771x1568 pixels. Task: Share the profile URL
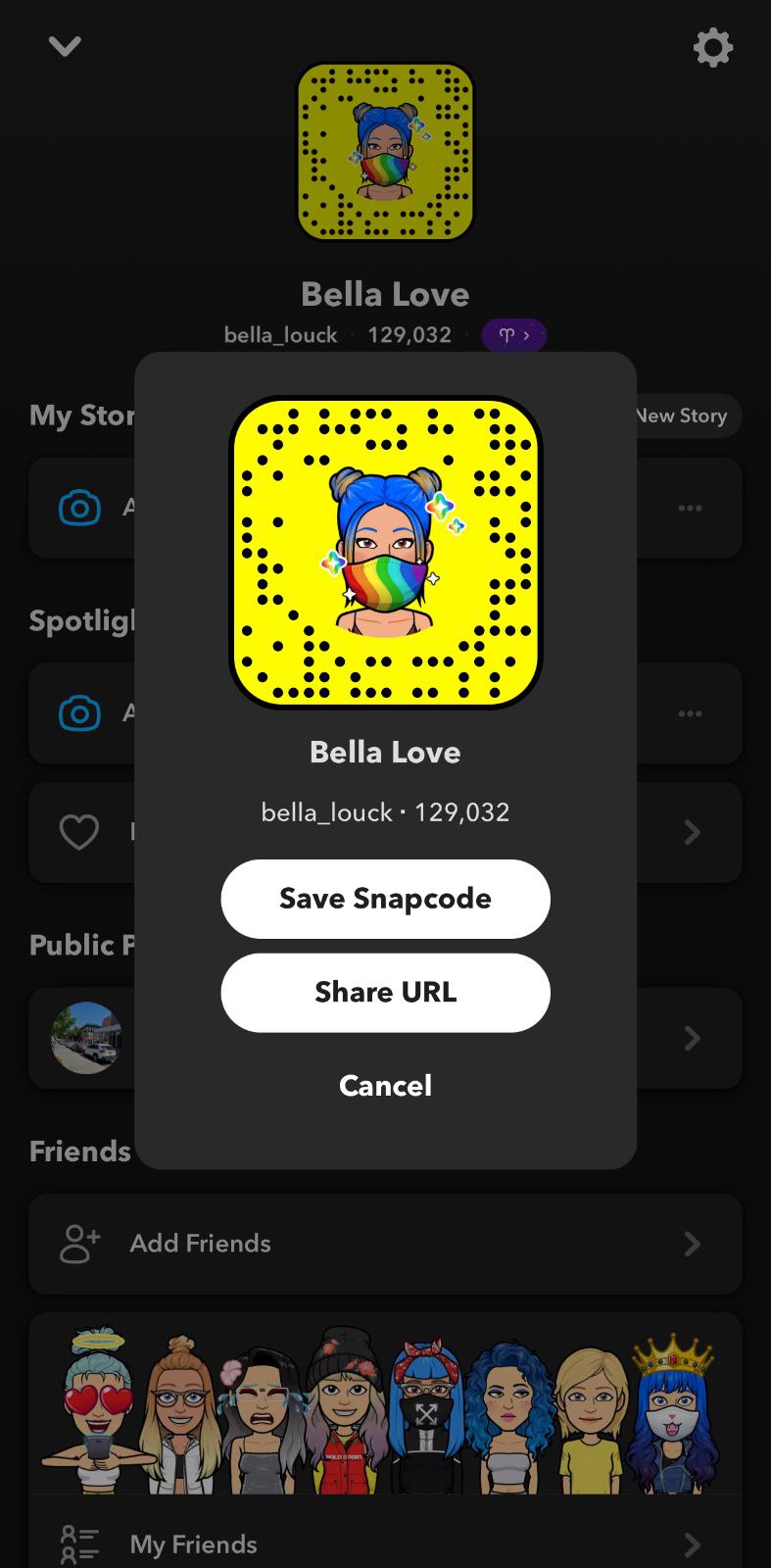(385, 993)
